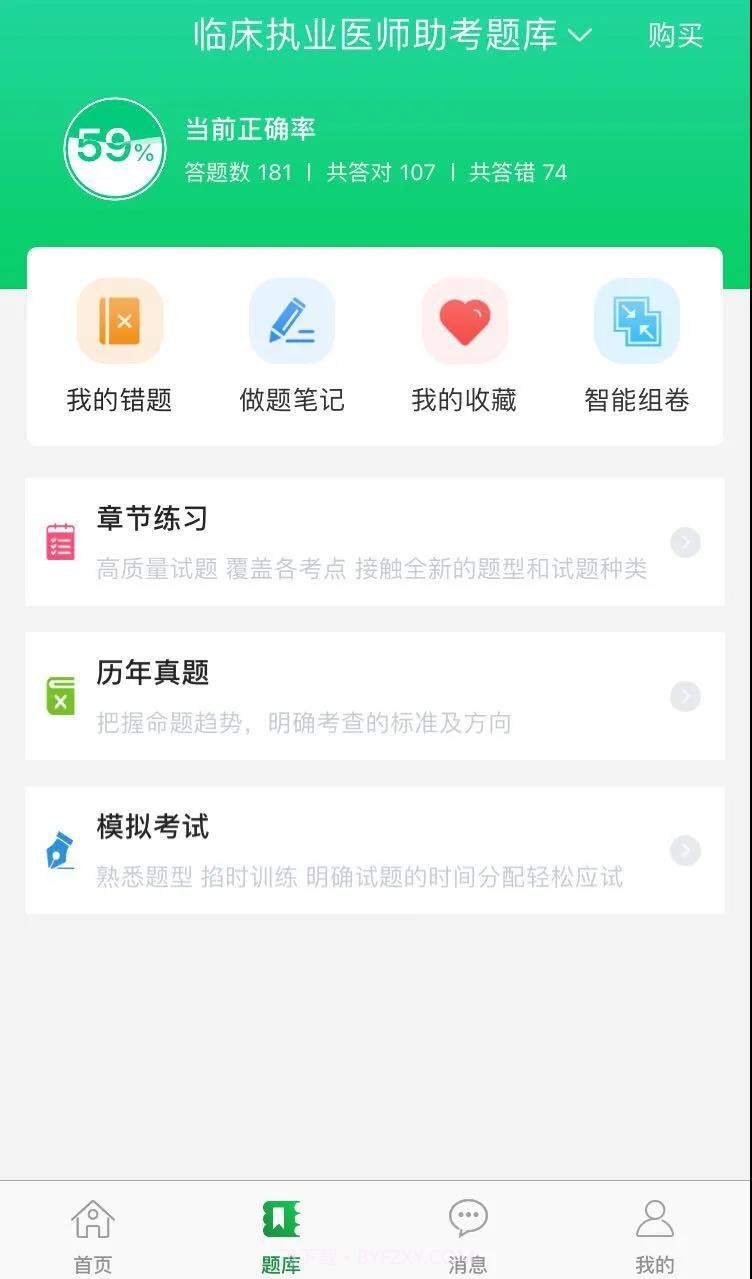Expand 章节练习 via its right chevron

pos(685,542)
